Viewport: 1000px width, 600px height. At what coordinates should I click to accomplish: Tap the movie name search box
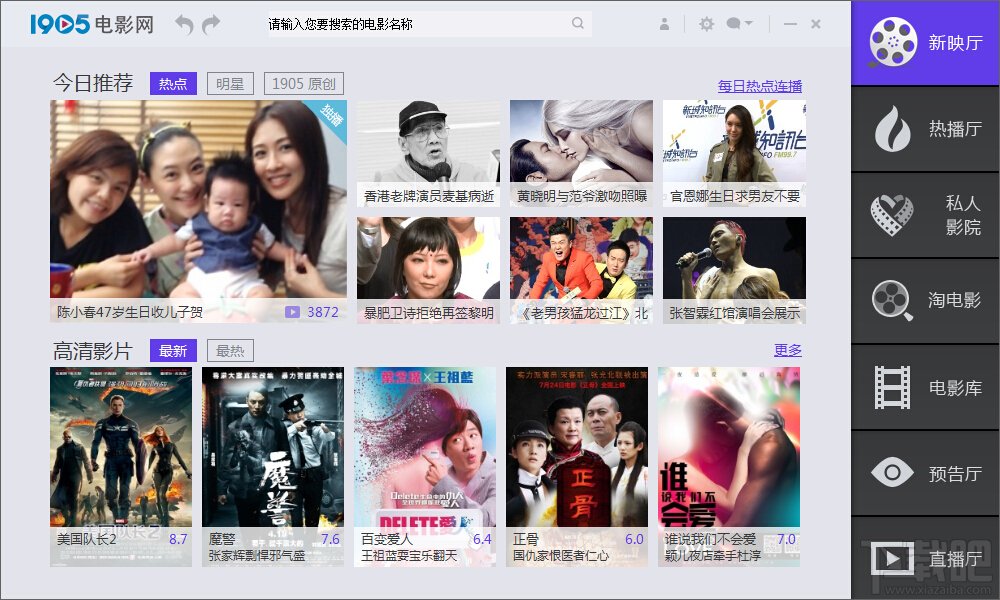tap(420, 24)
